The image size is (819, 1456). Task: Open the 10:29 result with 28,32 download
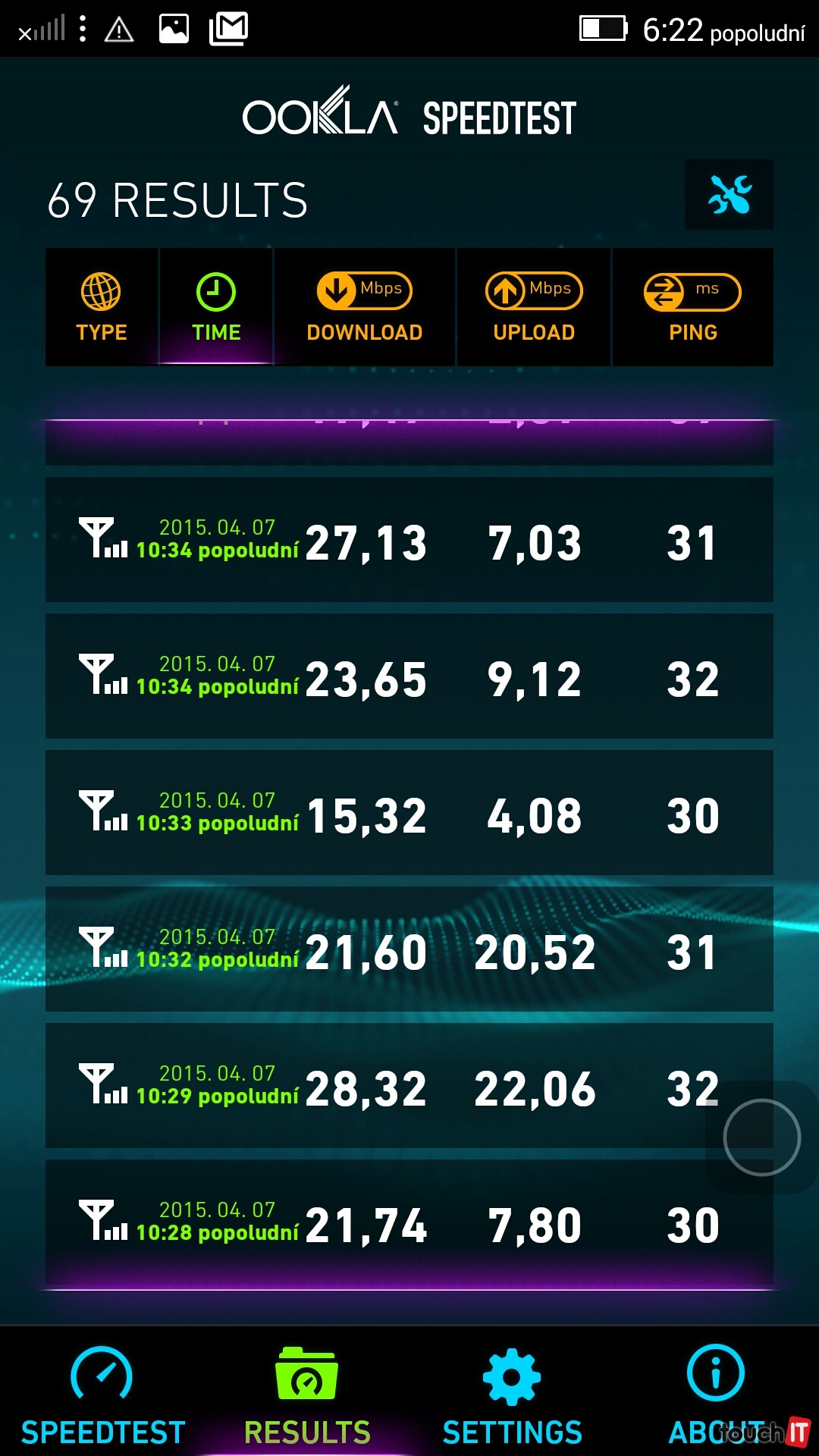click(409, 1086)
